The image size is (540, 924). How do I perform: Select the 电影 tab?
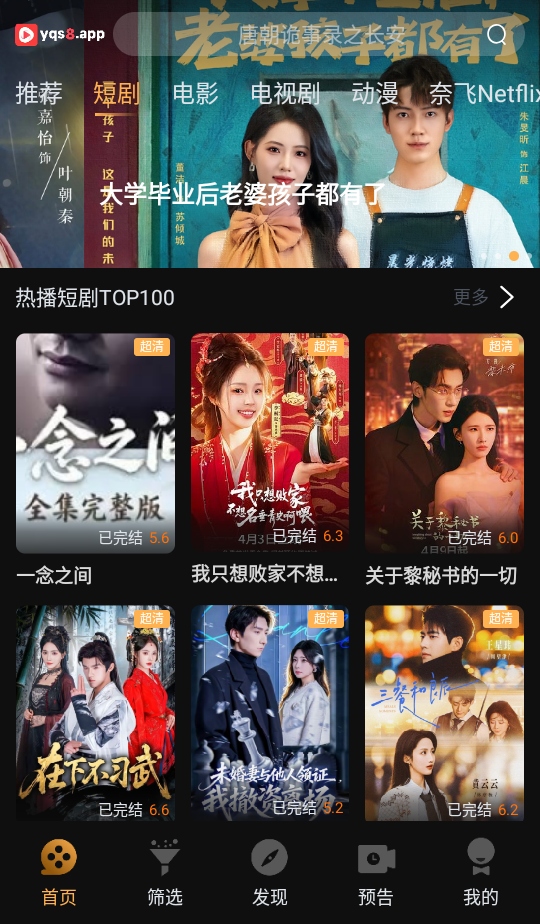(196, 94)
